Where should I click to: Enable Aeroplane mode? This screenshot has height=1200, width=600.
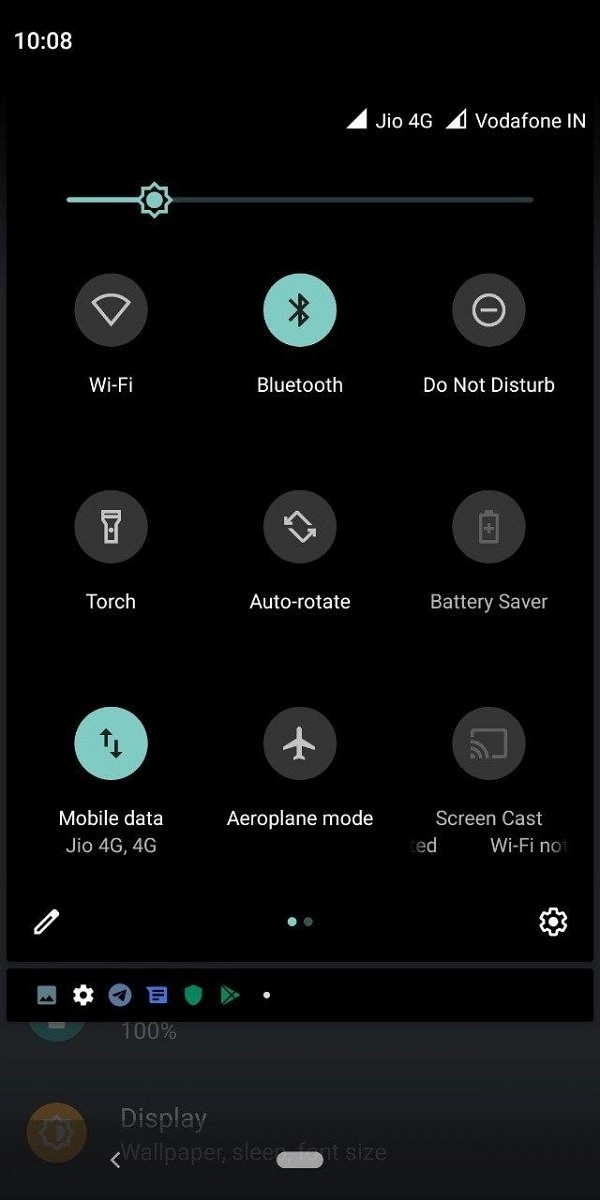tap(300, 743)
